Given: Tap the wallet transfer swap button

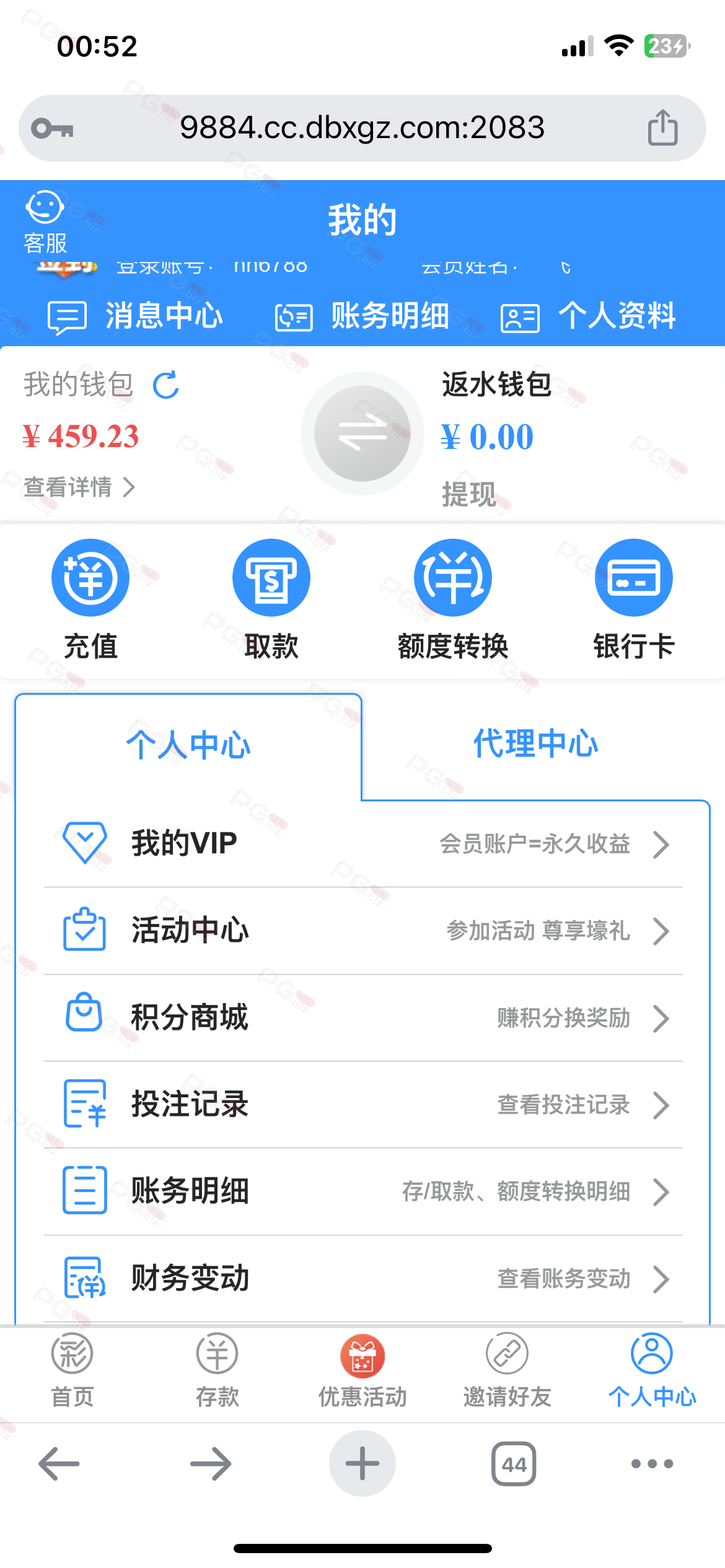Looking at the screenshot, I should [362, 433].
